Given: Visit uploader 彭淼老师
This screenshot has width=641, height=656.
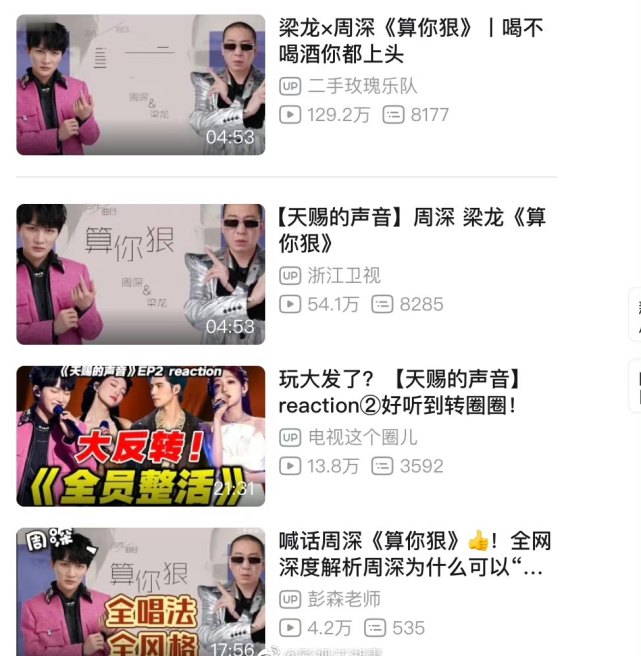Looking at the screenshot, I should (344, 599).
